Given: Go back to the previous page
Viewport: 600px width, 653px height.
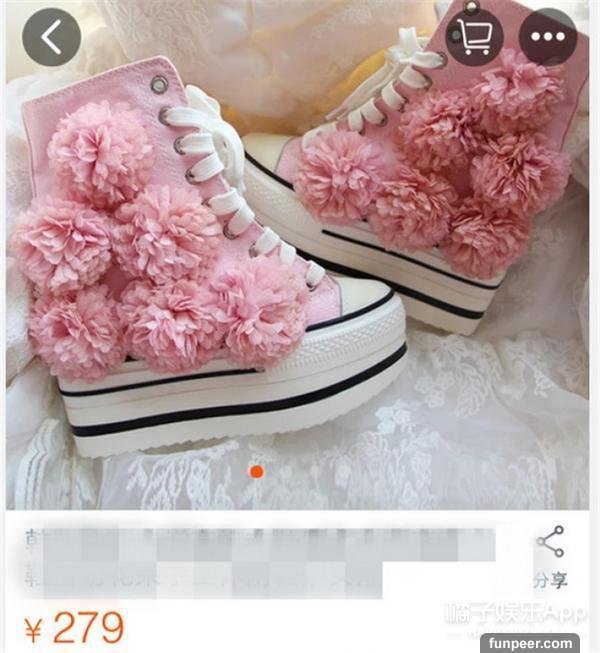Looking at the screenshot, I should [x=51, y=37].
